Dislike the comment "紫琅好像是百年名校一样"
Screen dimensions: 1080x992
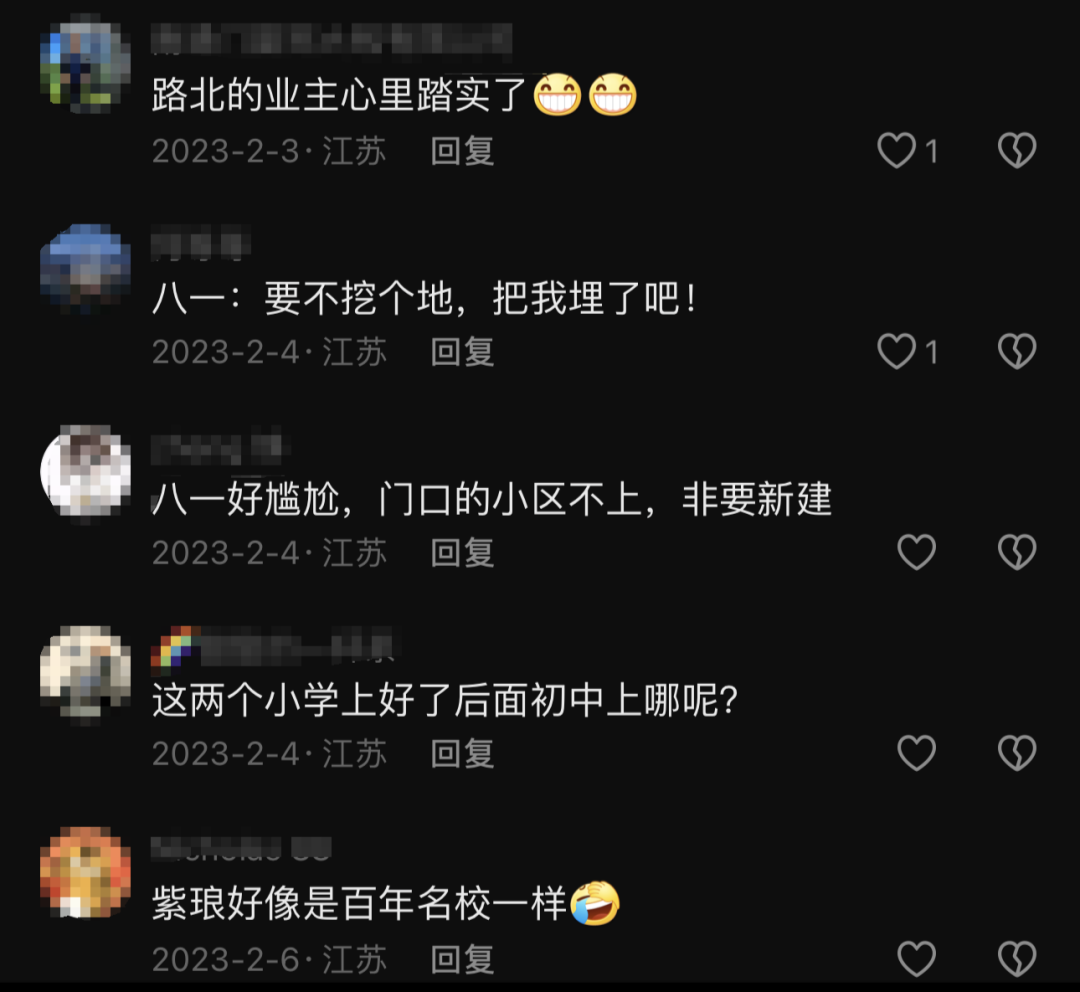(x=1017, y=959)
